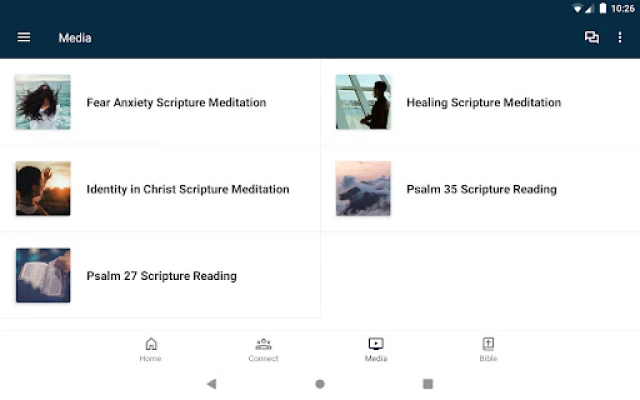The height and width of the screenshot is (400, 640).
Task: Open Healing Scripture Meditation
Action: point(480,102)
